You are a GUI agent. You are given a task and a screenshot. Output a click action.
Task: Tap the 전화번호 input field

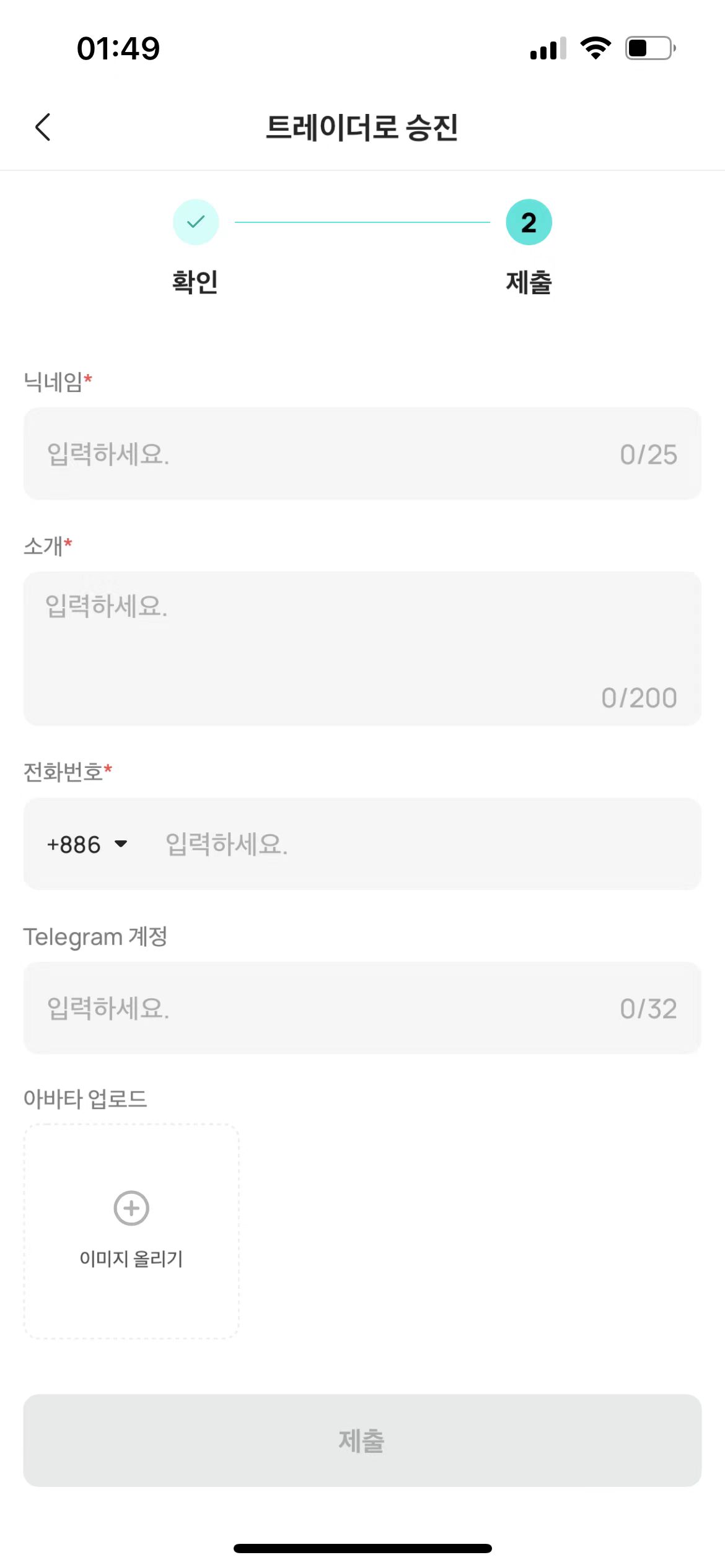pyautogui.click(x=421, y=844)
